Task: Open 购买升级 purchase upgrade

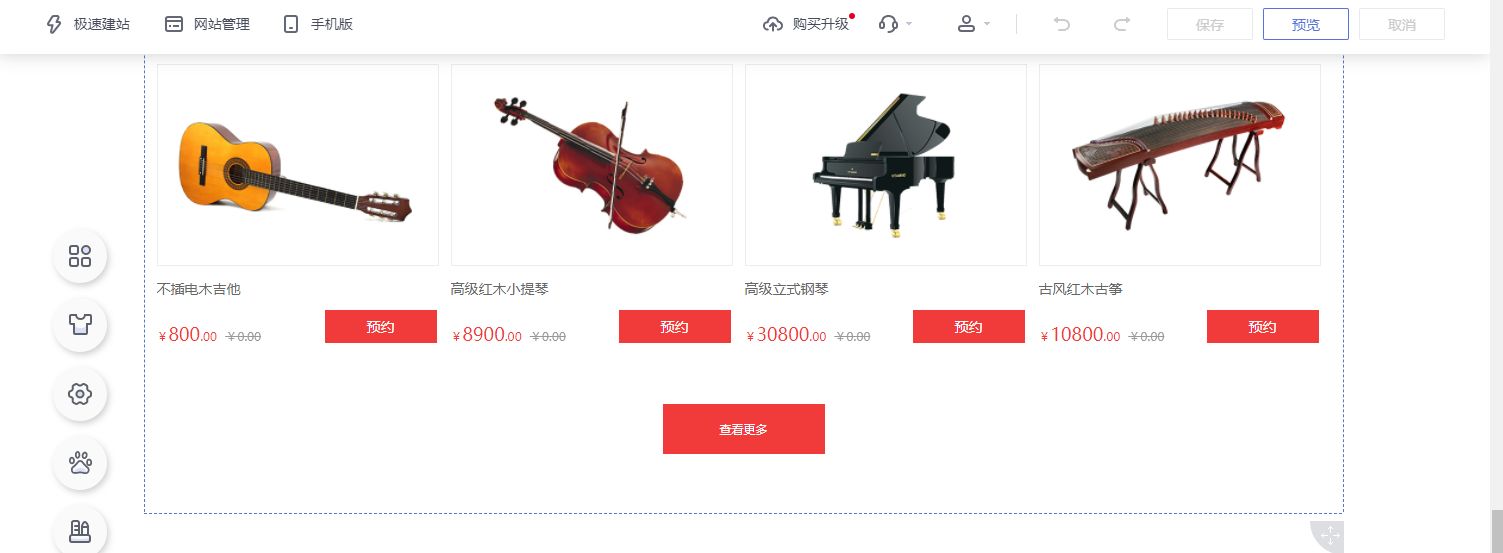Action: point(806,24)
